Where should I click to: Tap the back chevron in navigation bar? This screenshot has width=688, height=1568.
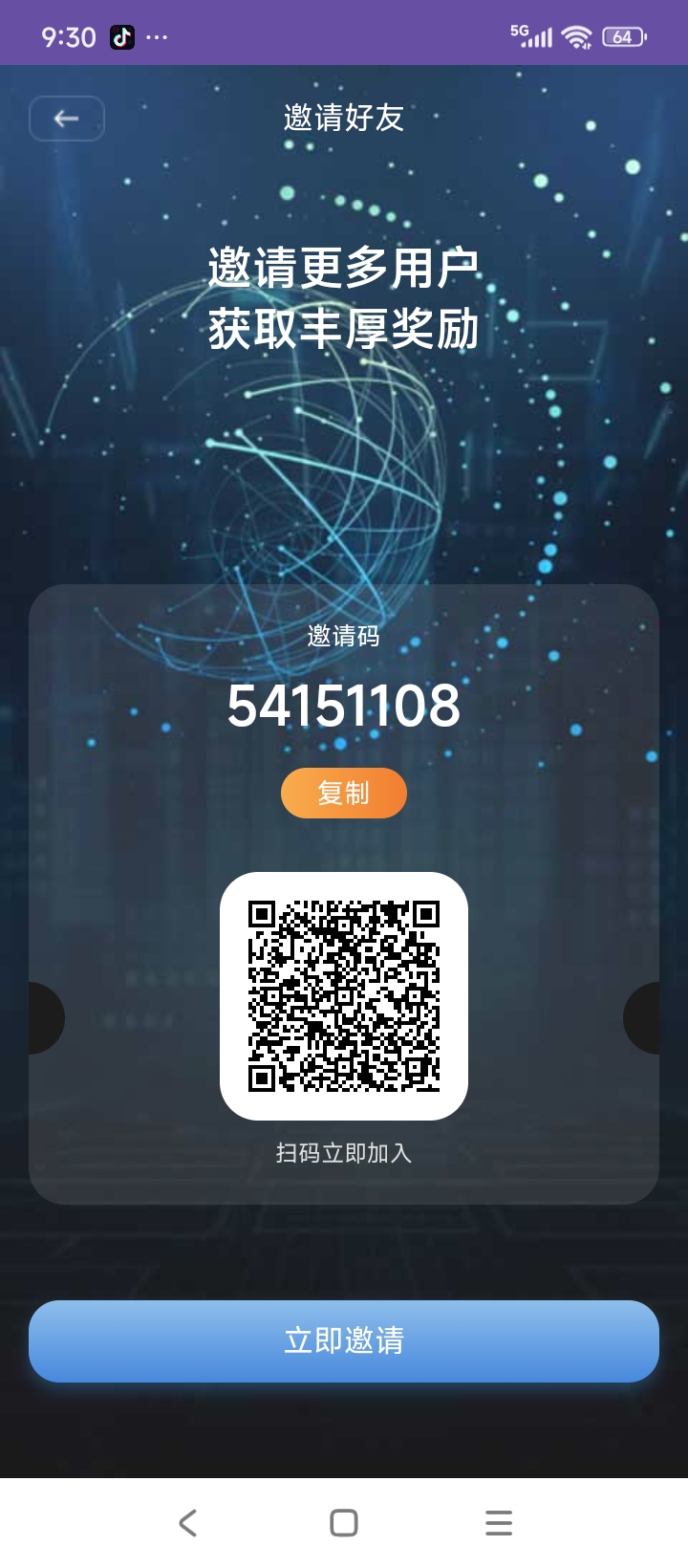(x=187, y=1523)
